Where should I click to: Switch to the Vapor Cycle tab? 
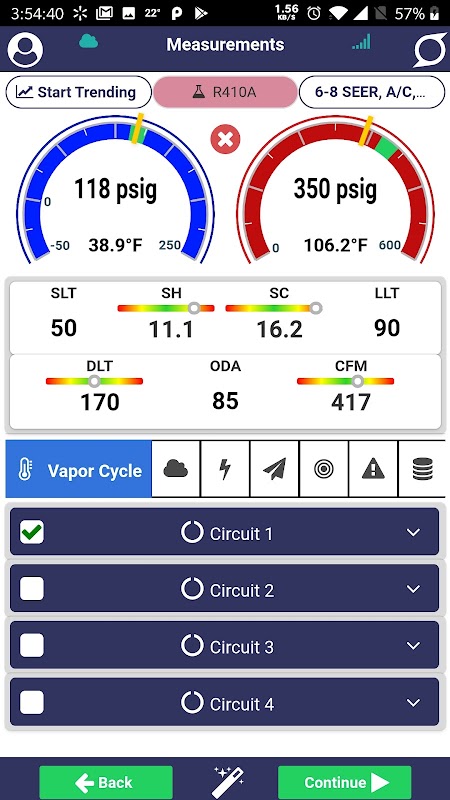click(79, 469)
